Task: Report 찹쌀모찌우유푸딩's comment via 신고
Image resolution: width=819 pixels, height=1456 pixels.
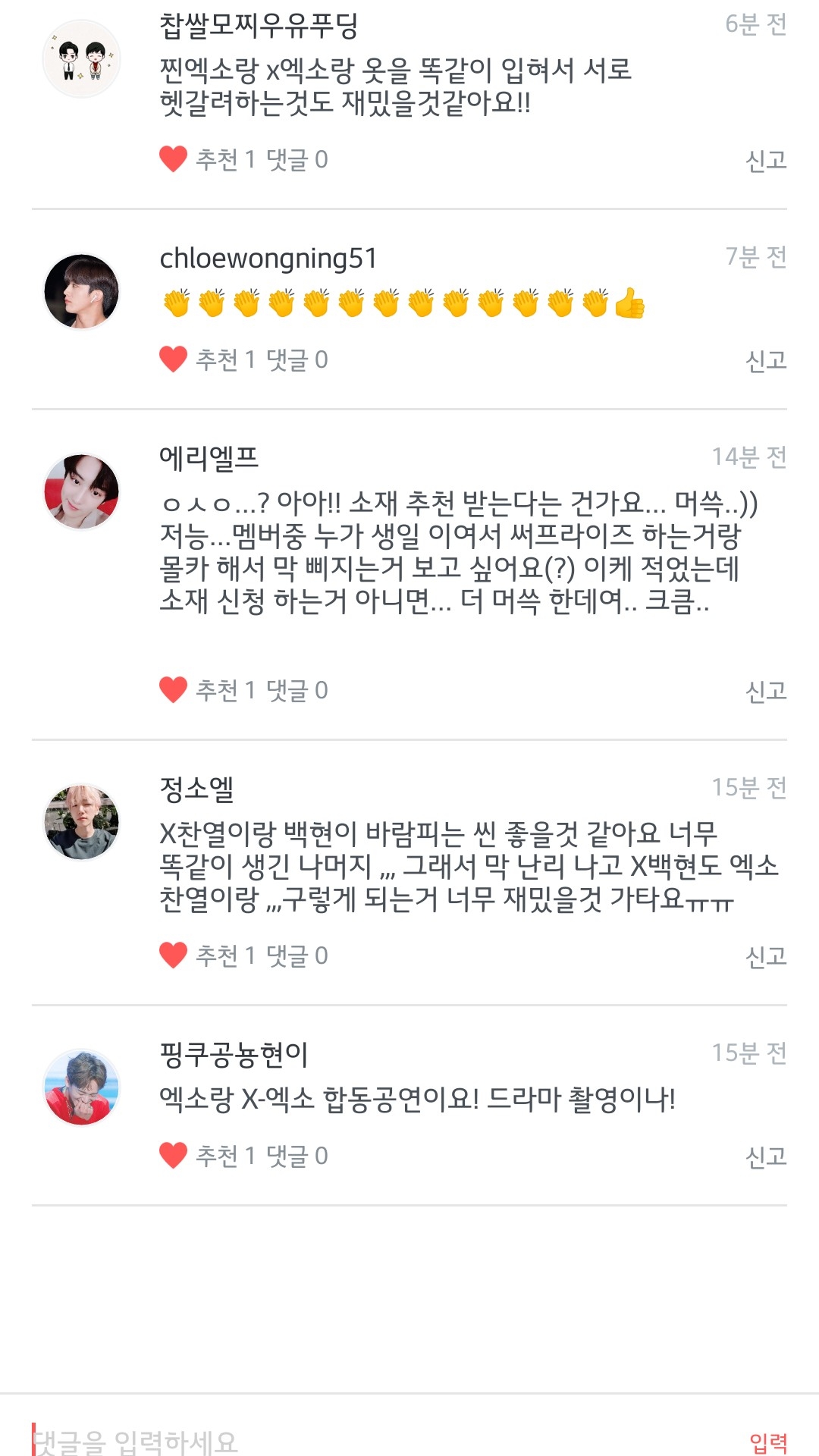Action: pyautogui.click(x=766, y=160)
